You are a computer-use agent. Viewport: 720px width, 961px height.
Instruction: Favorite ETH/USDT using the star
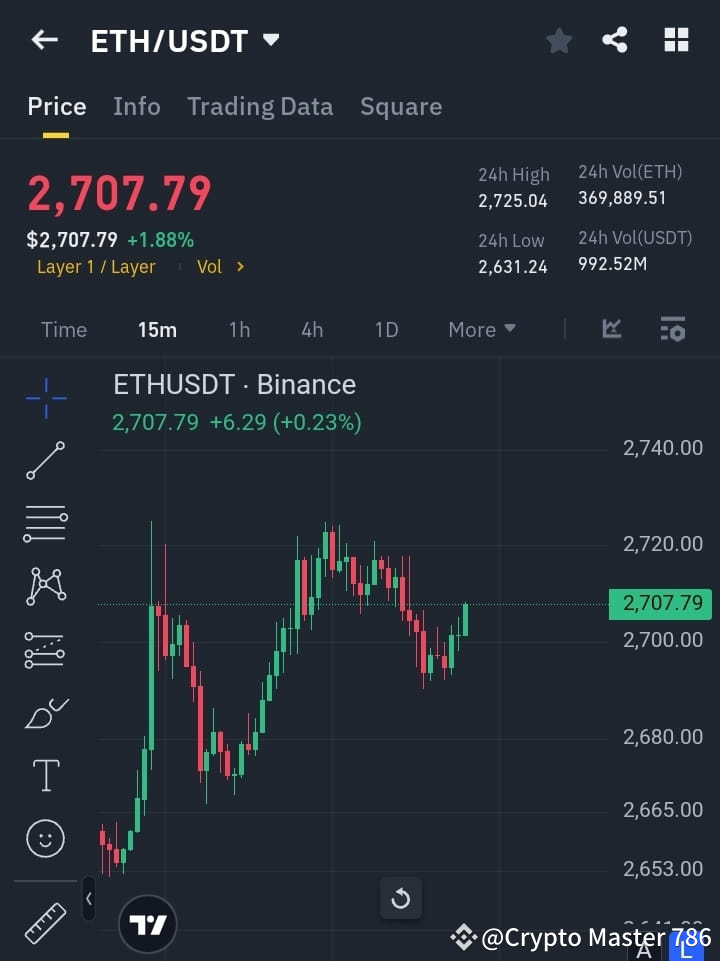(559, 40)
